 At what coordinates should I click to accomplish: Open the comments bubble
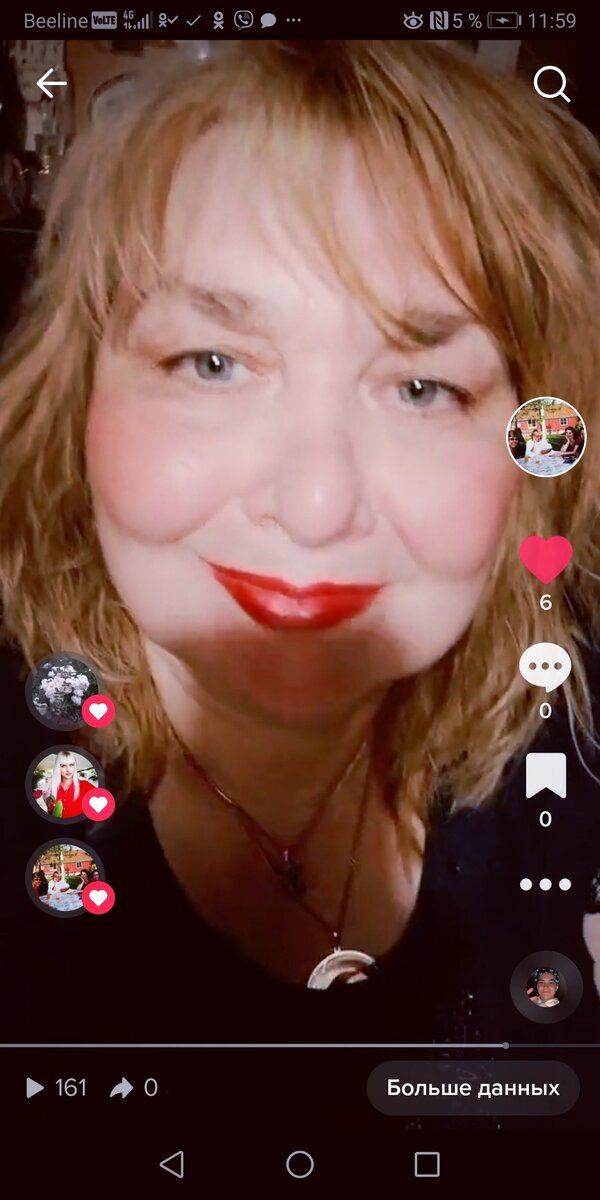pos(545,667)
